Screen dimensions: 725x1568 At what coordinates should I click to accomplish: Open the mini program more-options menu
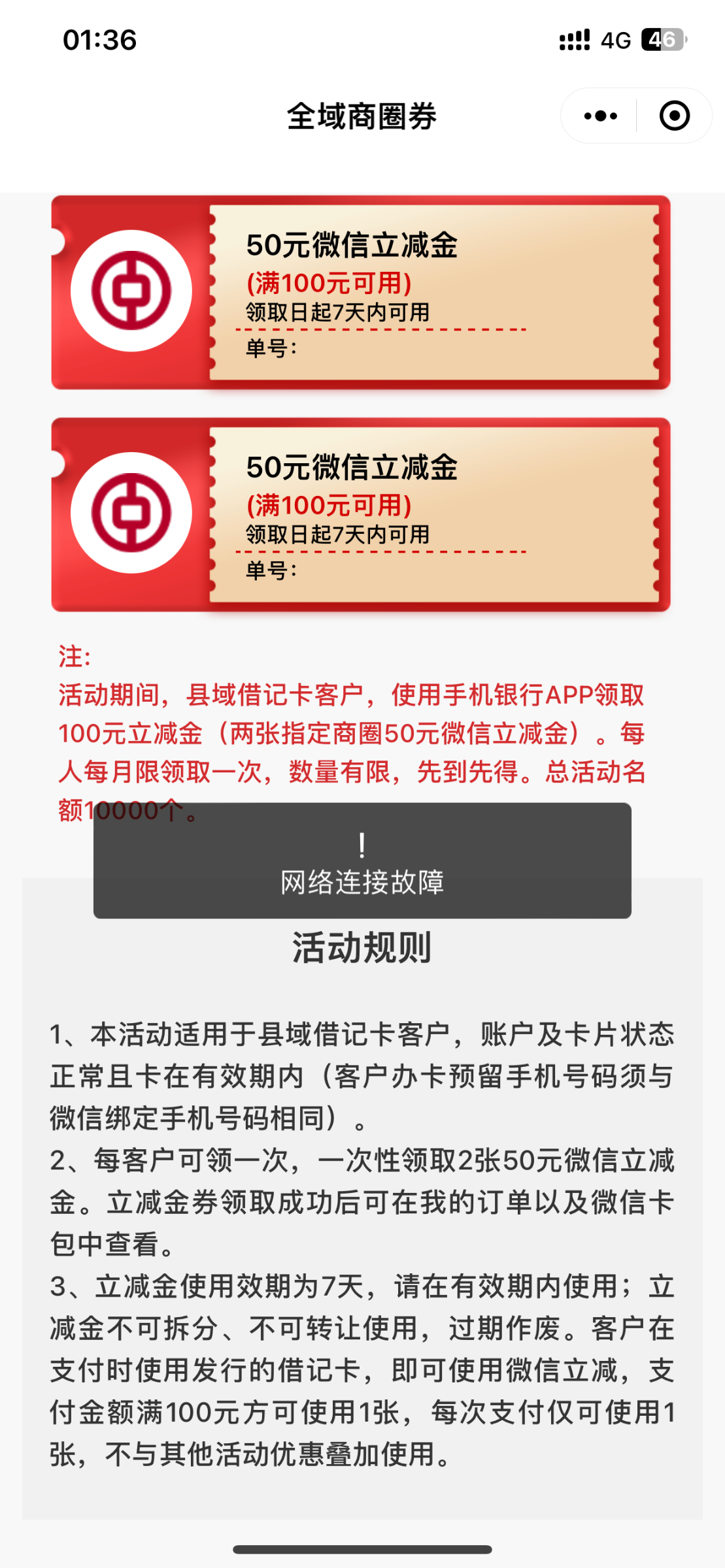point(600,116)
